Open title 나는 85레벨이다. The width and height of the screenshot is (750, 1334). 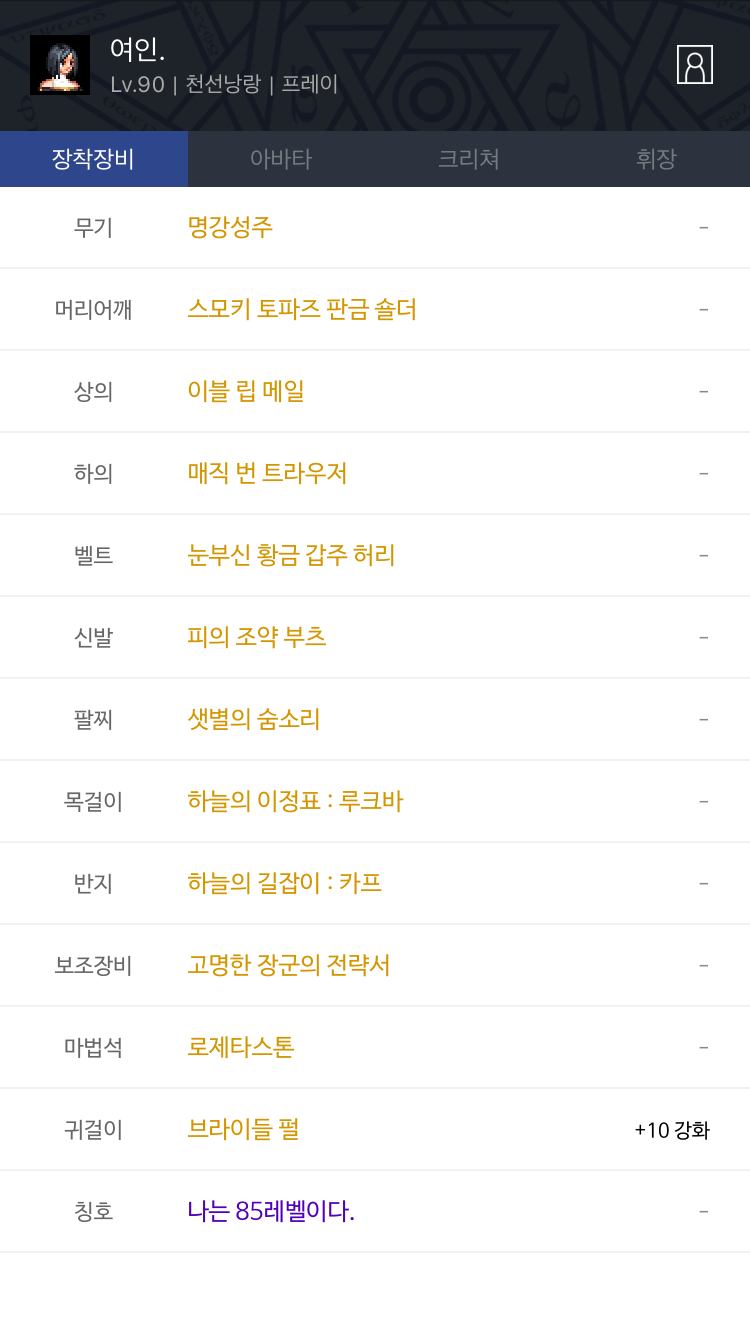[271, 1211]
